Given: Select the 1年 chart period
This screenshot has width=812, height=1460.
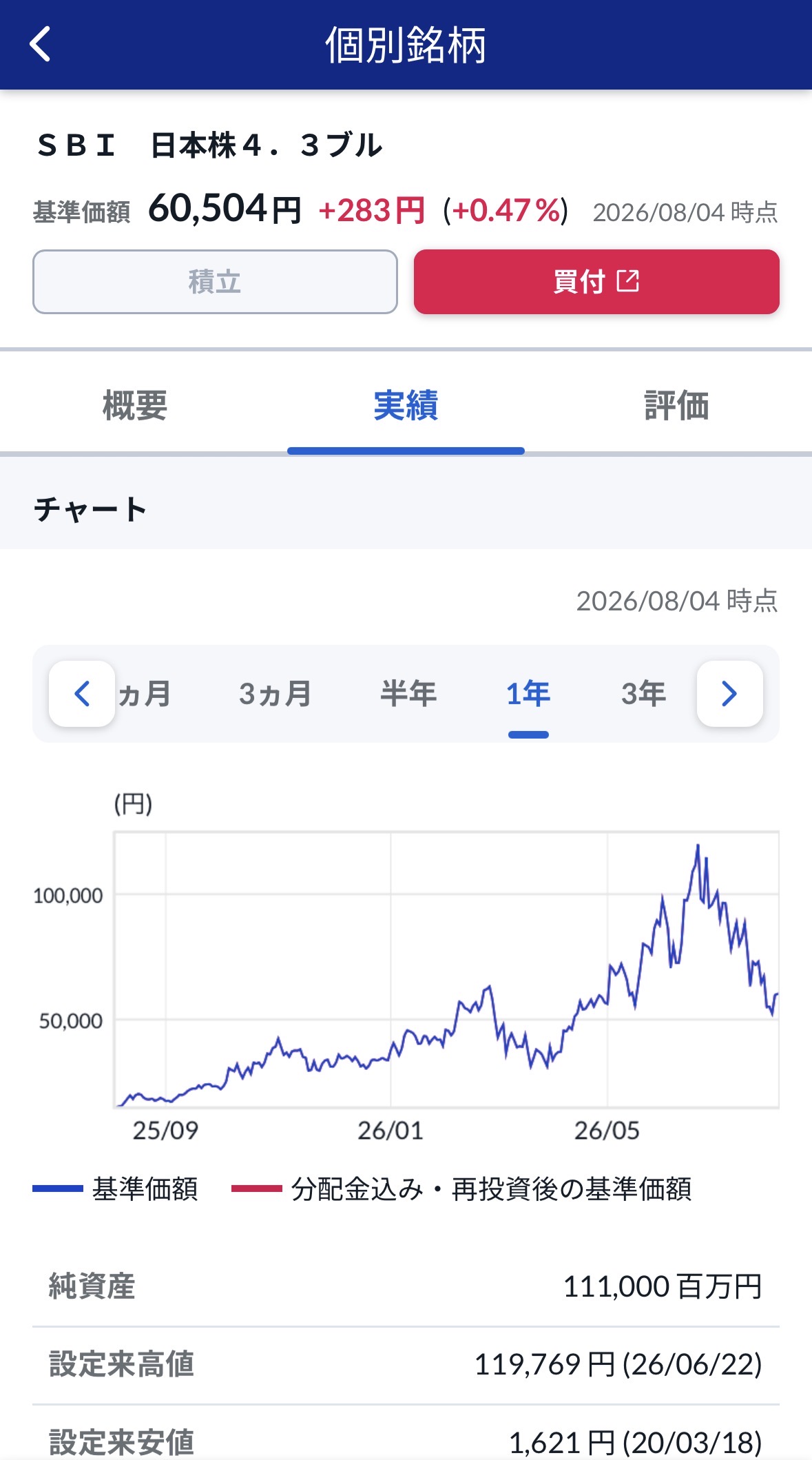Looking at the screenshot, I should point(528,694).
